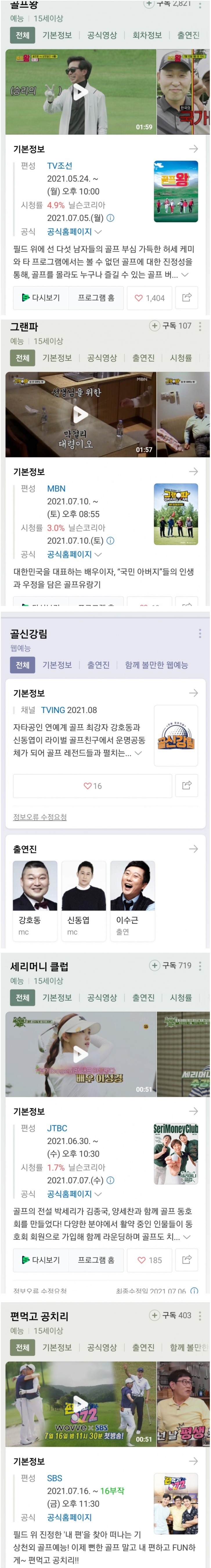
Task: Follow the JTBC channel link
Action: point(57,1128)
